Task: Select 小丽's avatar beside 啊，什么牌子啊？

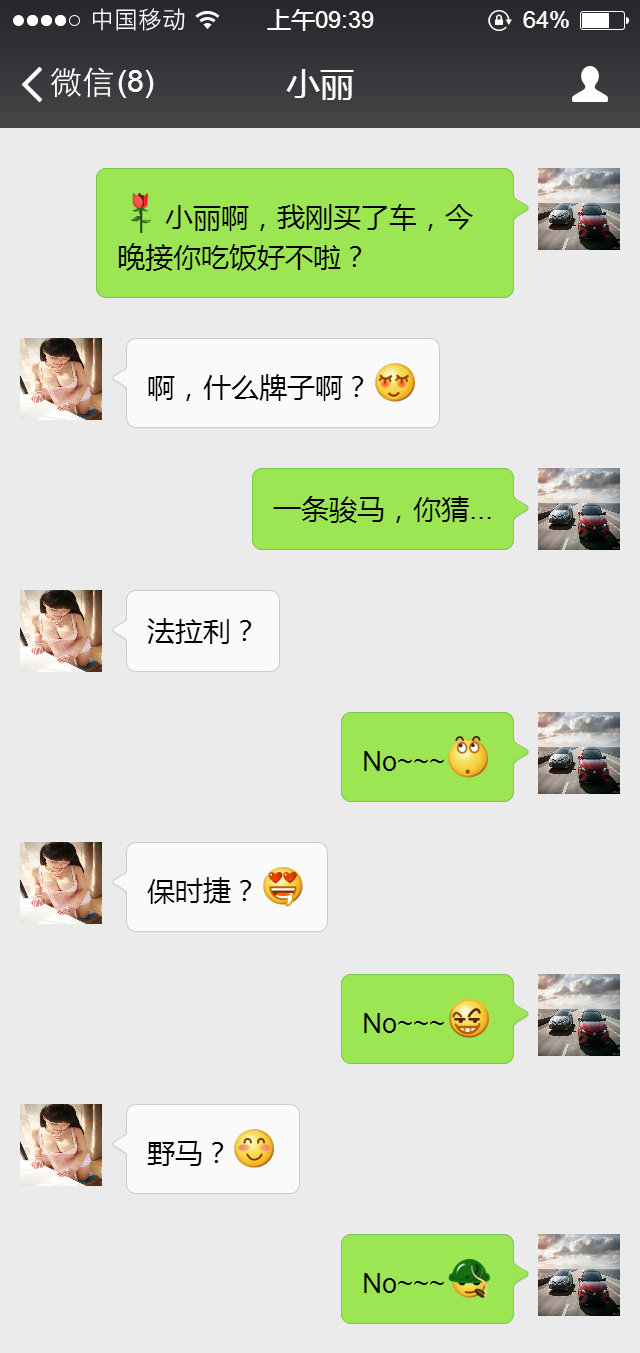Action: click(x=61, y=379)
